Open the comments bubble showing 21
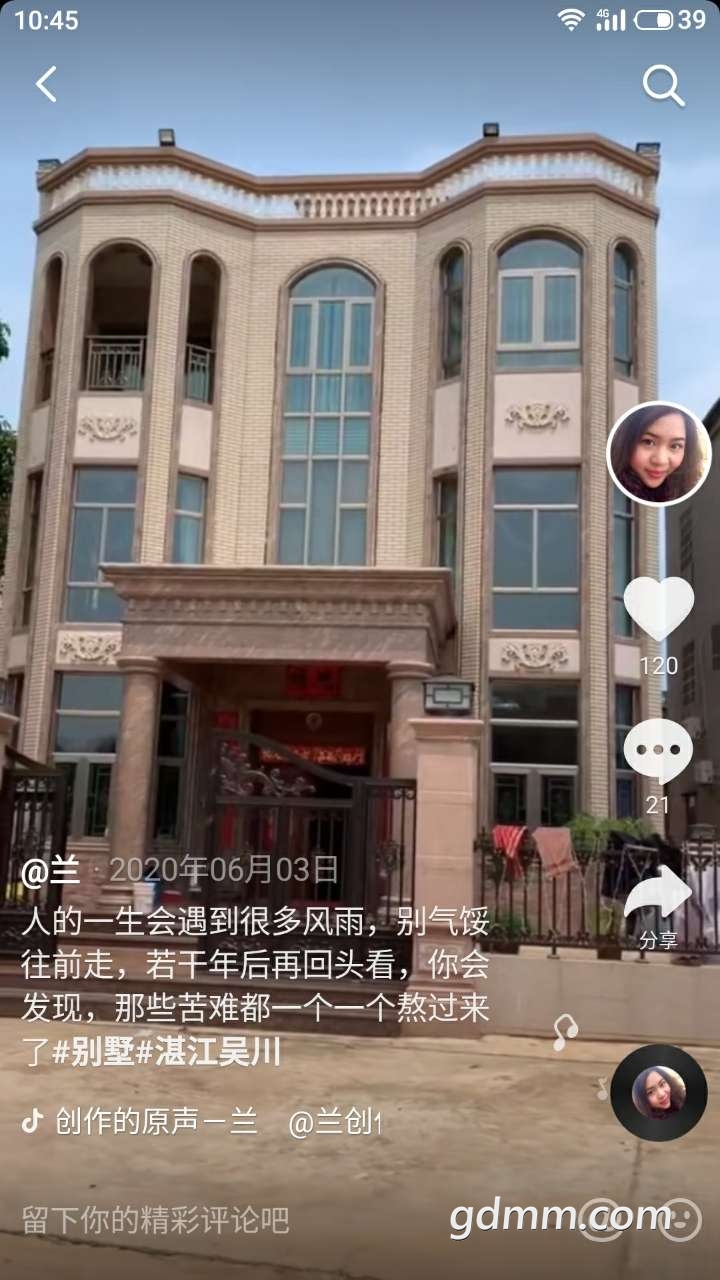The image size is (720, 1280). tap(658, 751)
